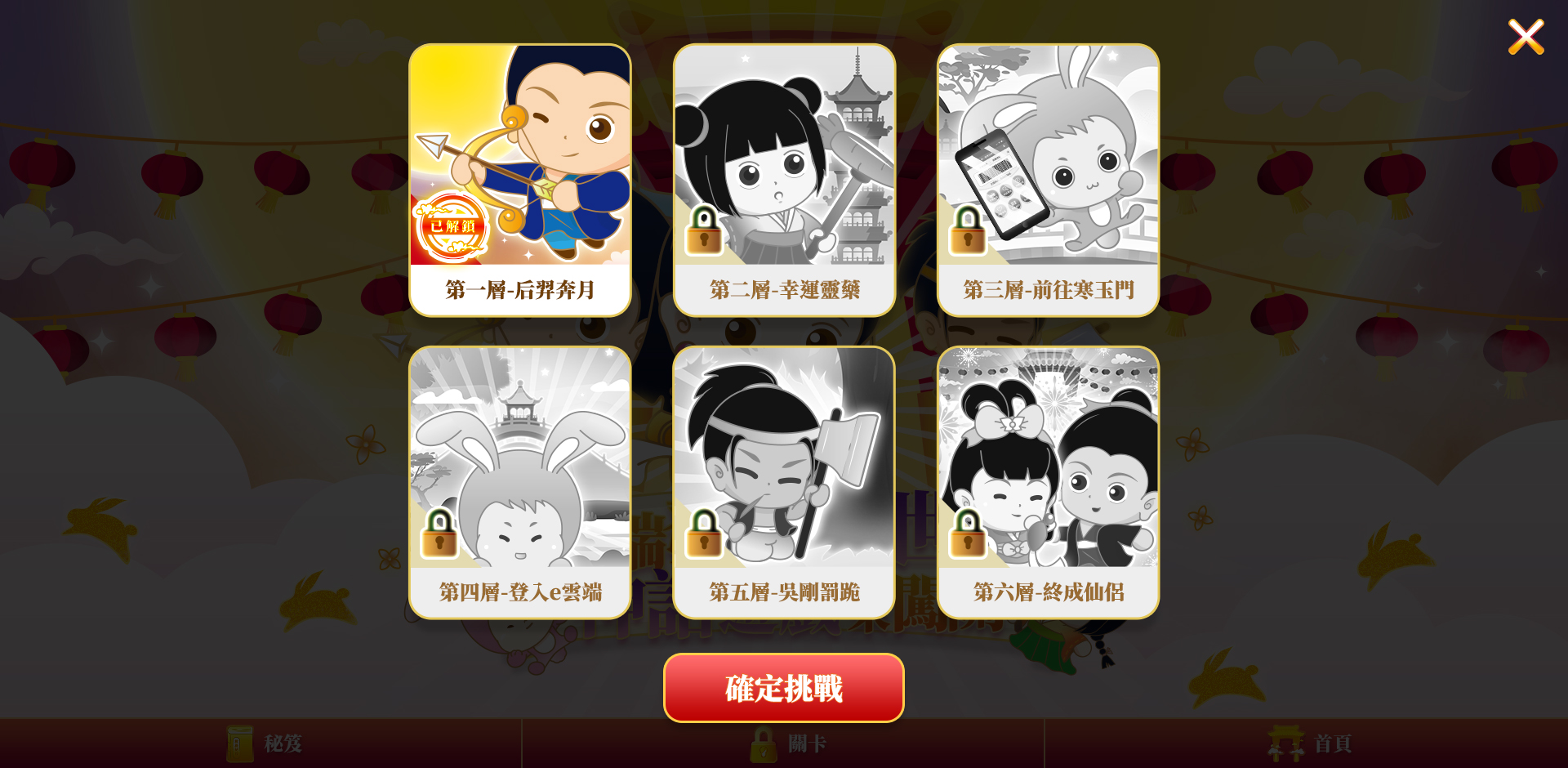This screenshot has width=1568, height=768.
Task: Select the 第一層-后羿奔月 level card
Action: [x=520, y=180]
